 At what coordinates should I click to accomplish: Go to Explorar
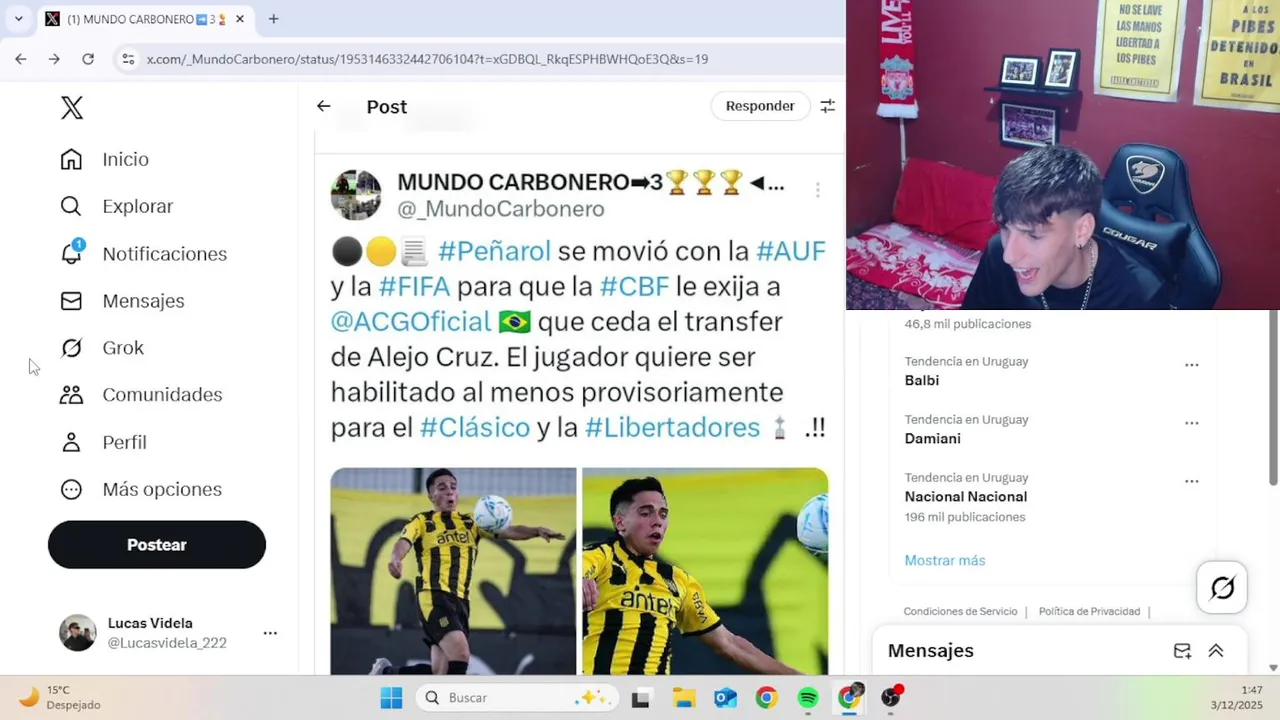click(137, 206)
